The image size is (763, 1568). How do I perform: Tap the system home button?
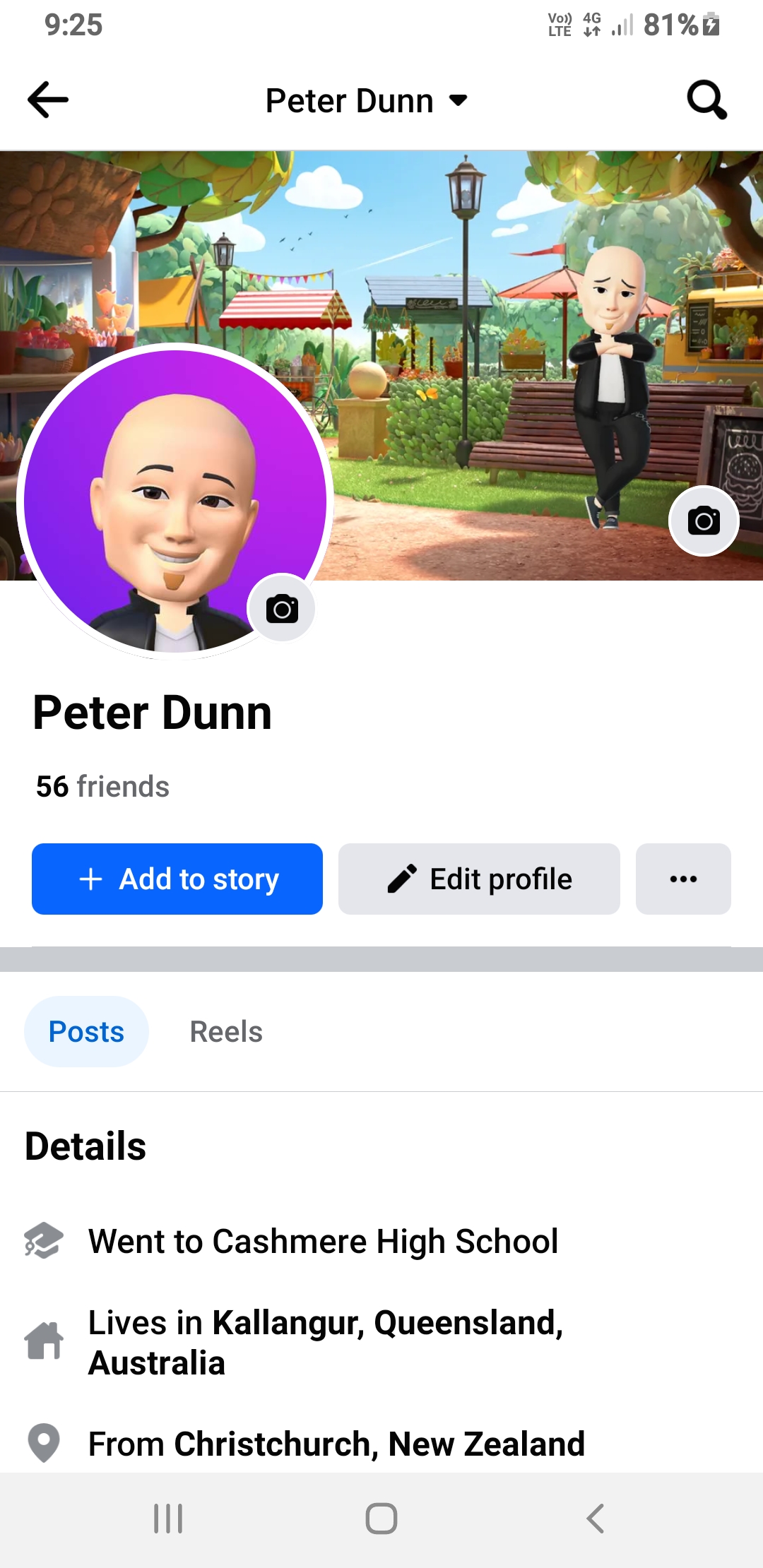point(381,1518)
